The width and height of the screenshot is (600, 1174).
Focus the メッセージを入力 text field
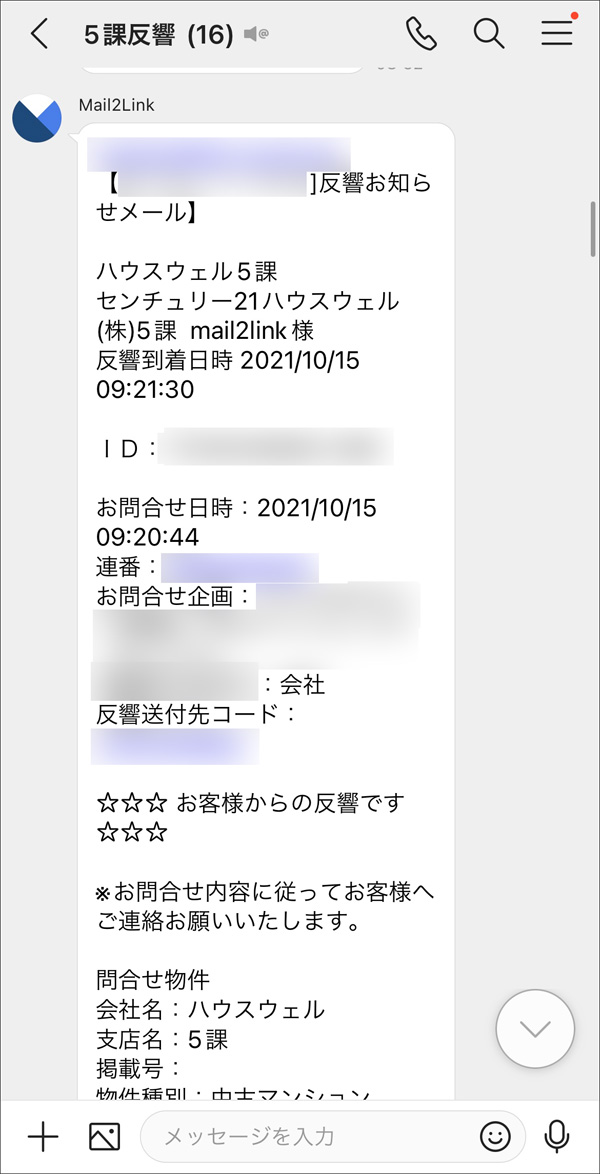[x=310, y=1136]
